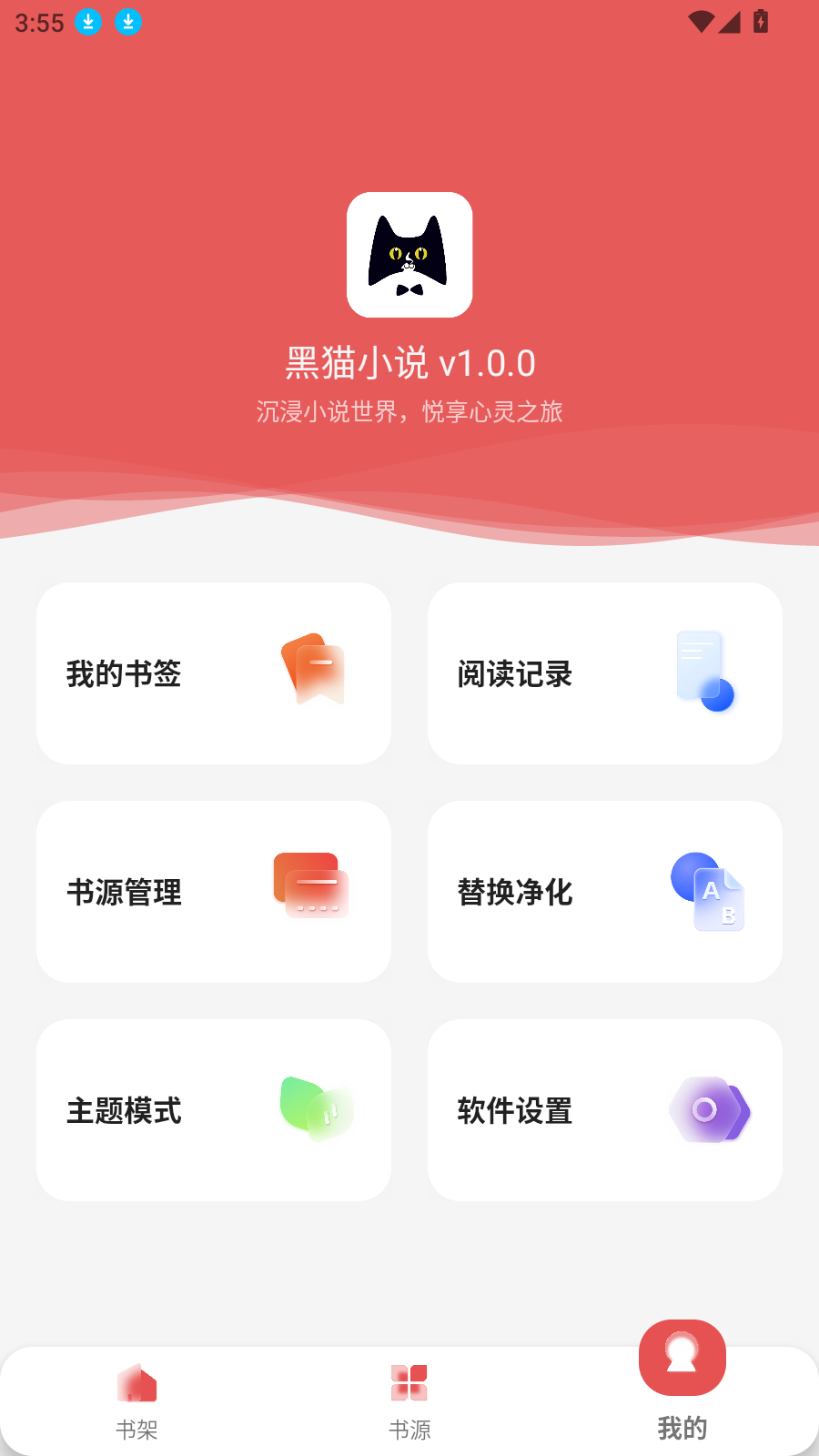819x1456 pixels.
Task: Tap the Wi-Fi icon in status bar
Action: 699,22
